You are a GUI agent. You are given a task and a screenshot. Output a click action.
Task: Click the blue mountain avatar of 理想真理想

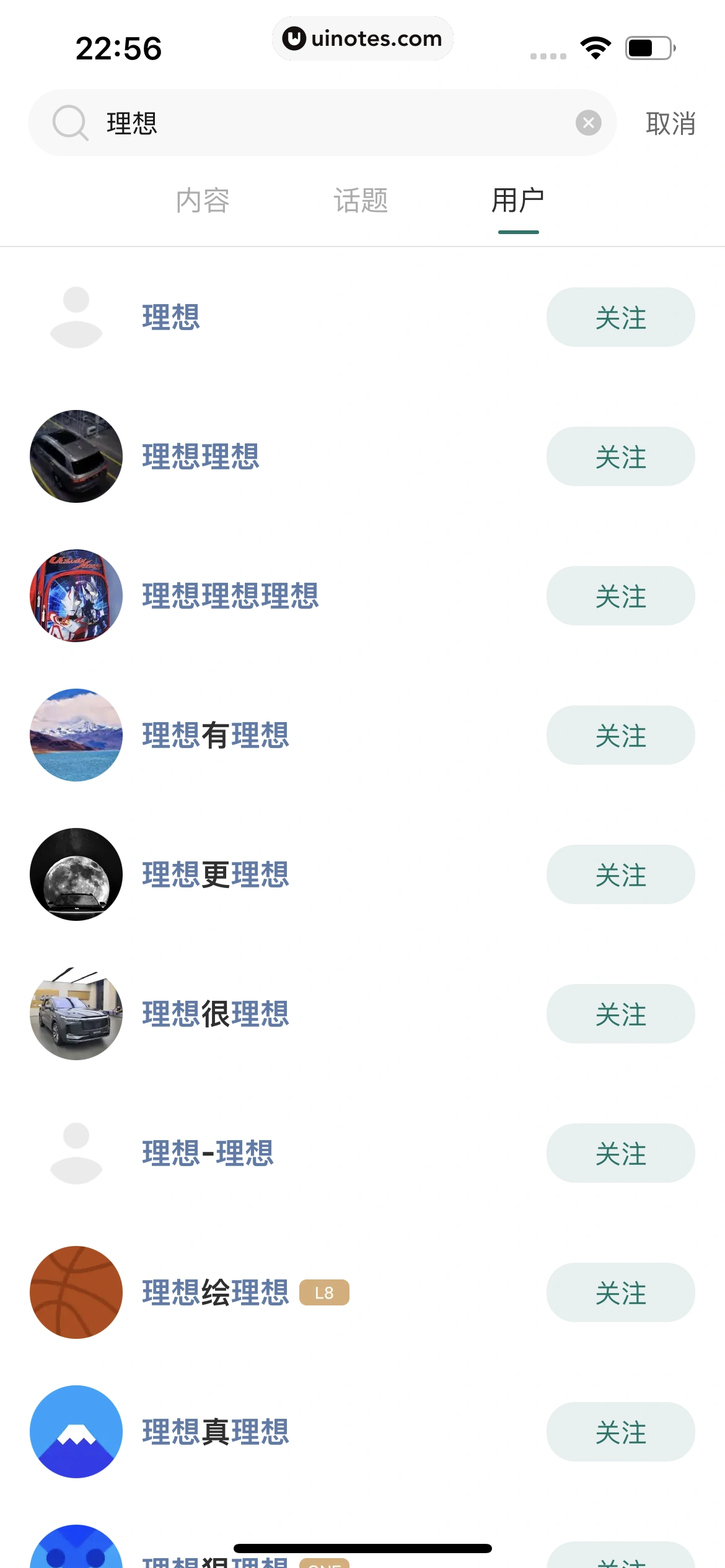(x=76, y=1431)
